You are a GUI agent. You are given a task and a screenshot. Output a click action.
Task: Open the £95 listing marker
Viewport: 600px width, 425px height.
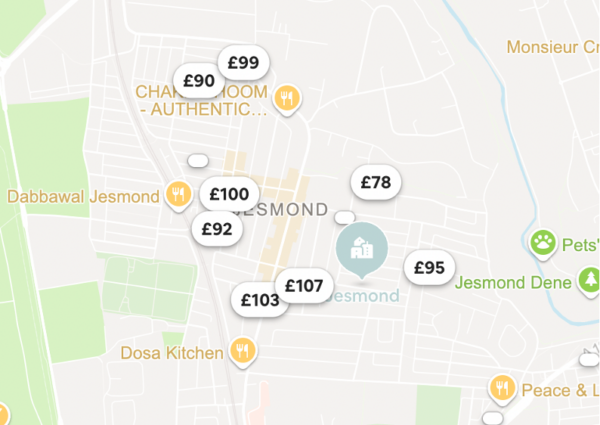pos(429,267)
